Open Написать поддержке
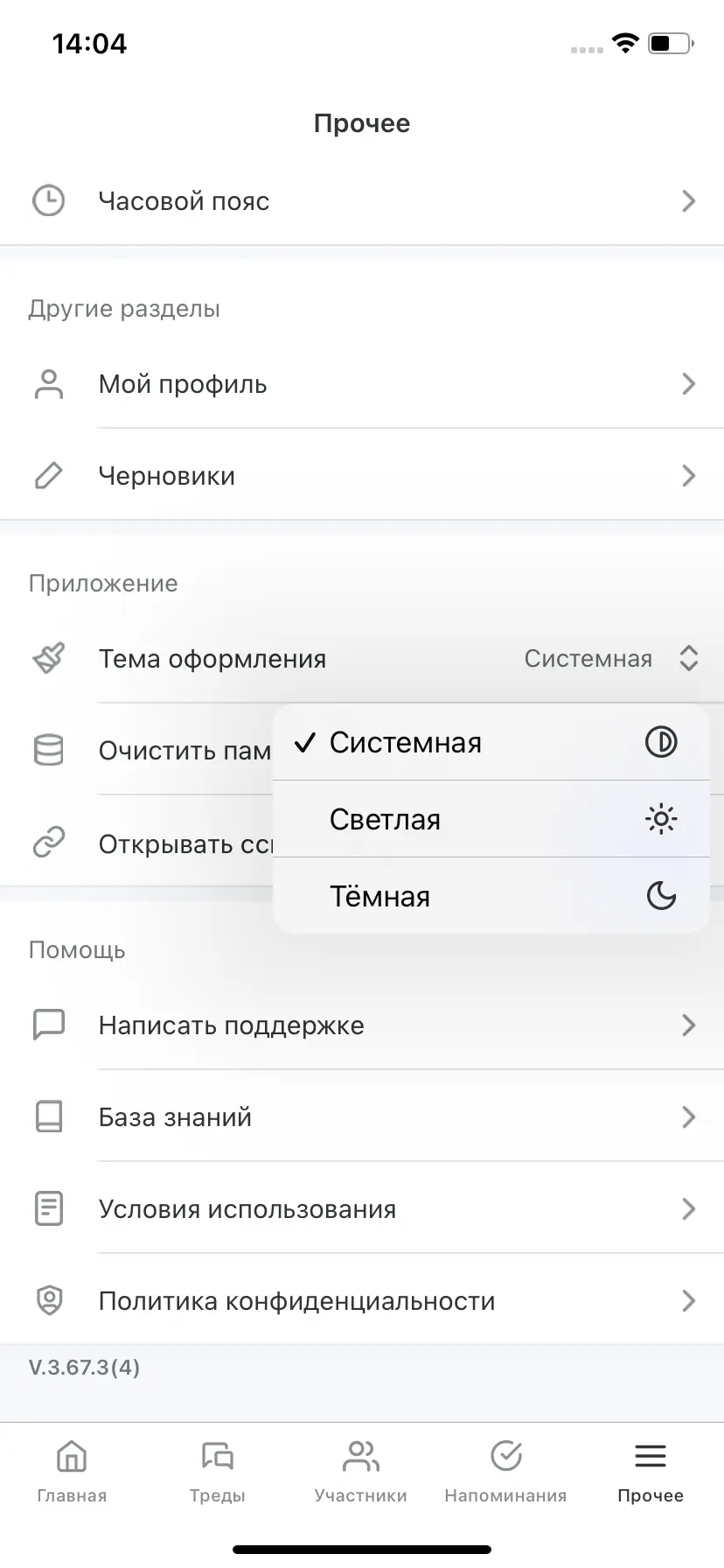This screenshot has height=1568, width=724. (362, 1025)
